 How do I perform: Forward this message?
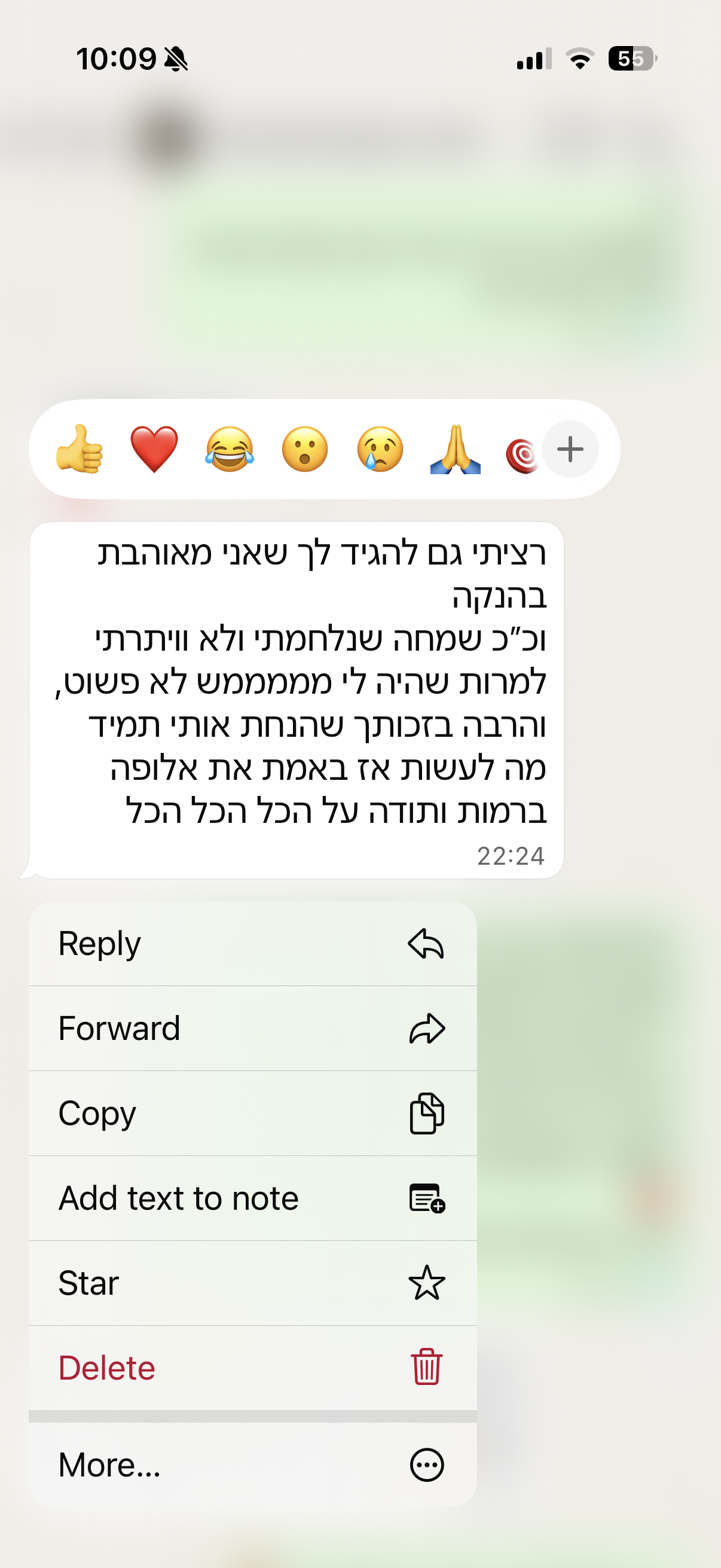tap(252, 1029)
